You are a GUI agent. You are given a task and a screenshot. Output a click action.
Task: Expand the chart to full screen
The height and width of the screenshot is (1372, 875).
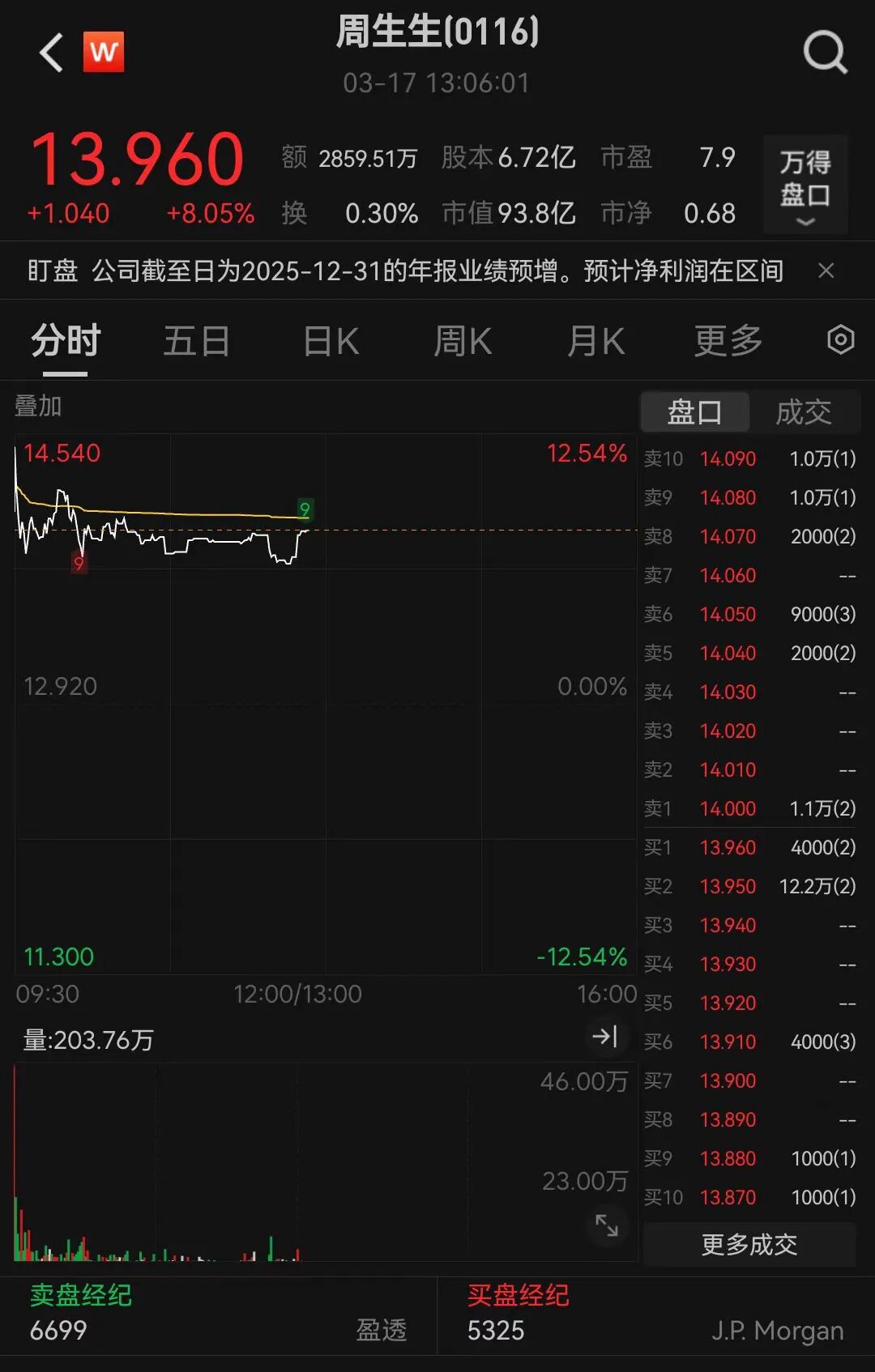click(607, 1225)
